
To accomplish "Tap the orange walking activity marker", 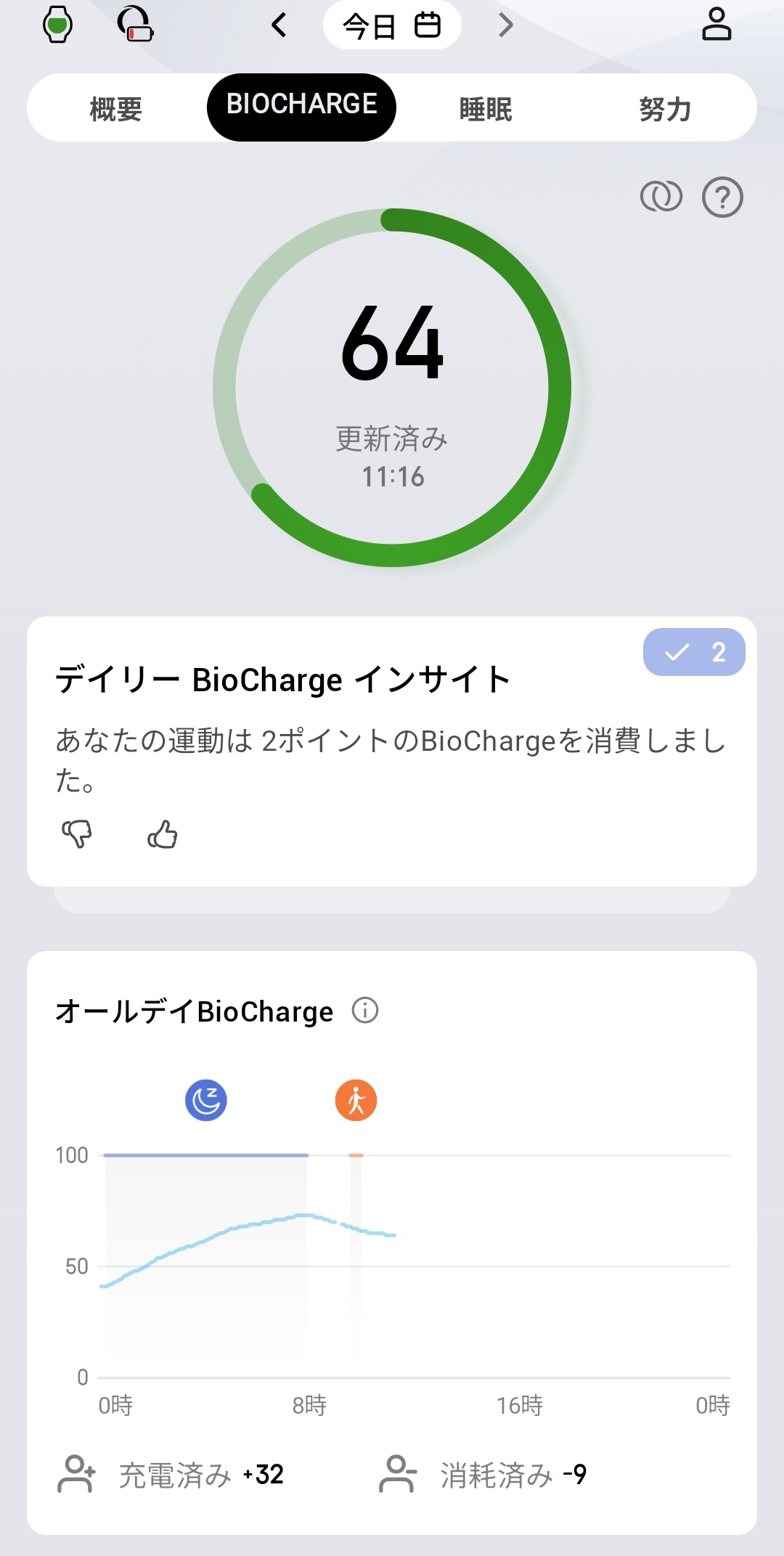I will tap(356, 1100).
